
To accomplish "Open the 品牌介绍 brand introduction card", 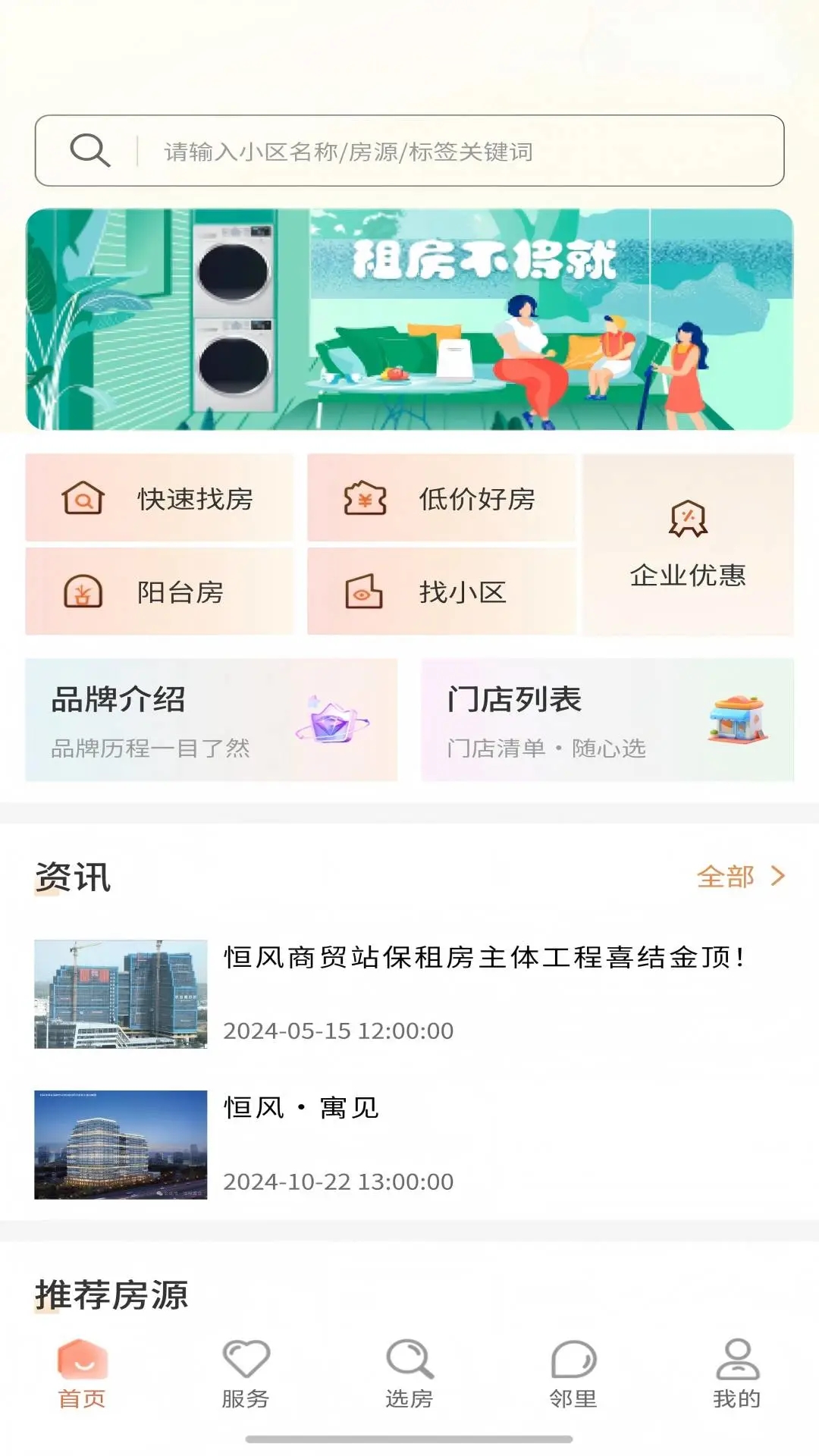I will tap(209, 720).
